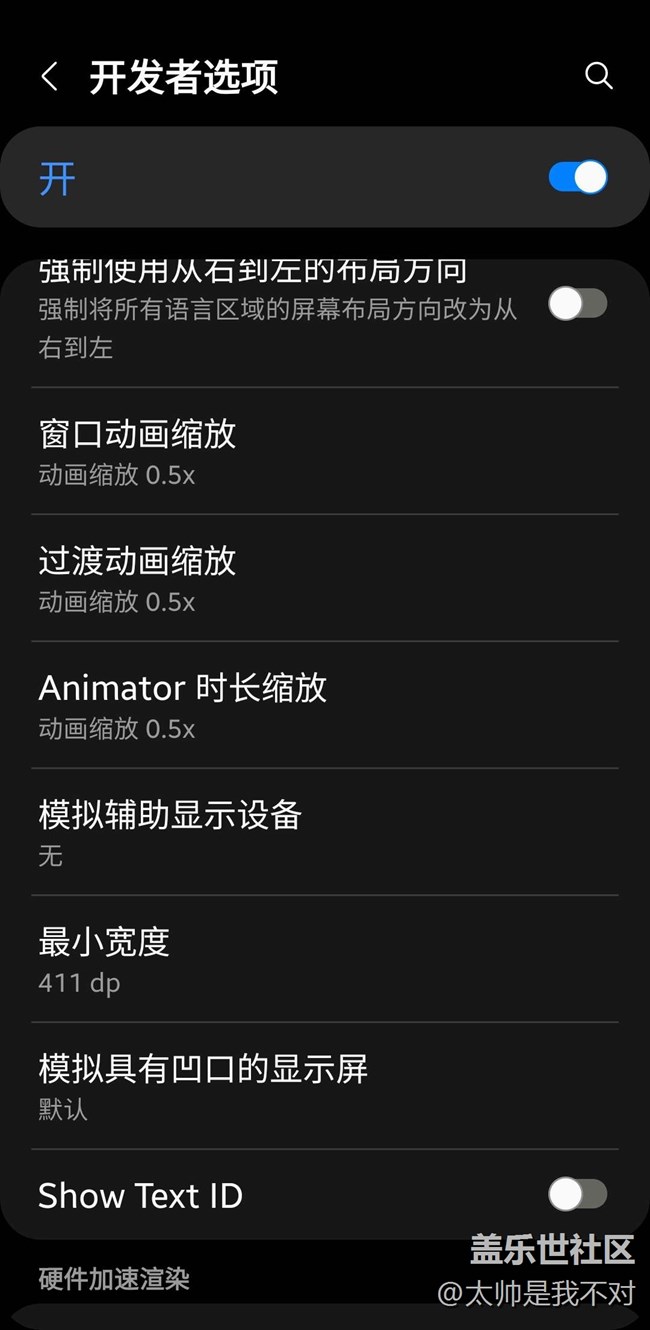Image resolution: width=650 pixels, height=1330 pixels.
Task: Toggle Show Text ID on
Action: coord(577,1194)
